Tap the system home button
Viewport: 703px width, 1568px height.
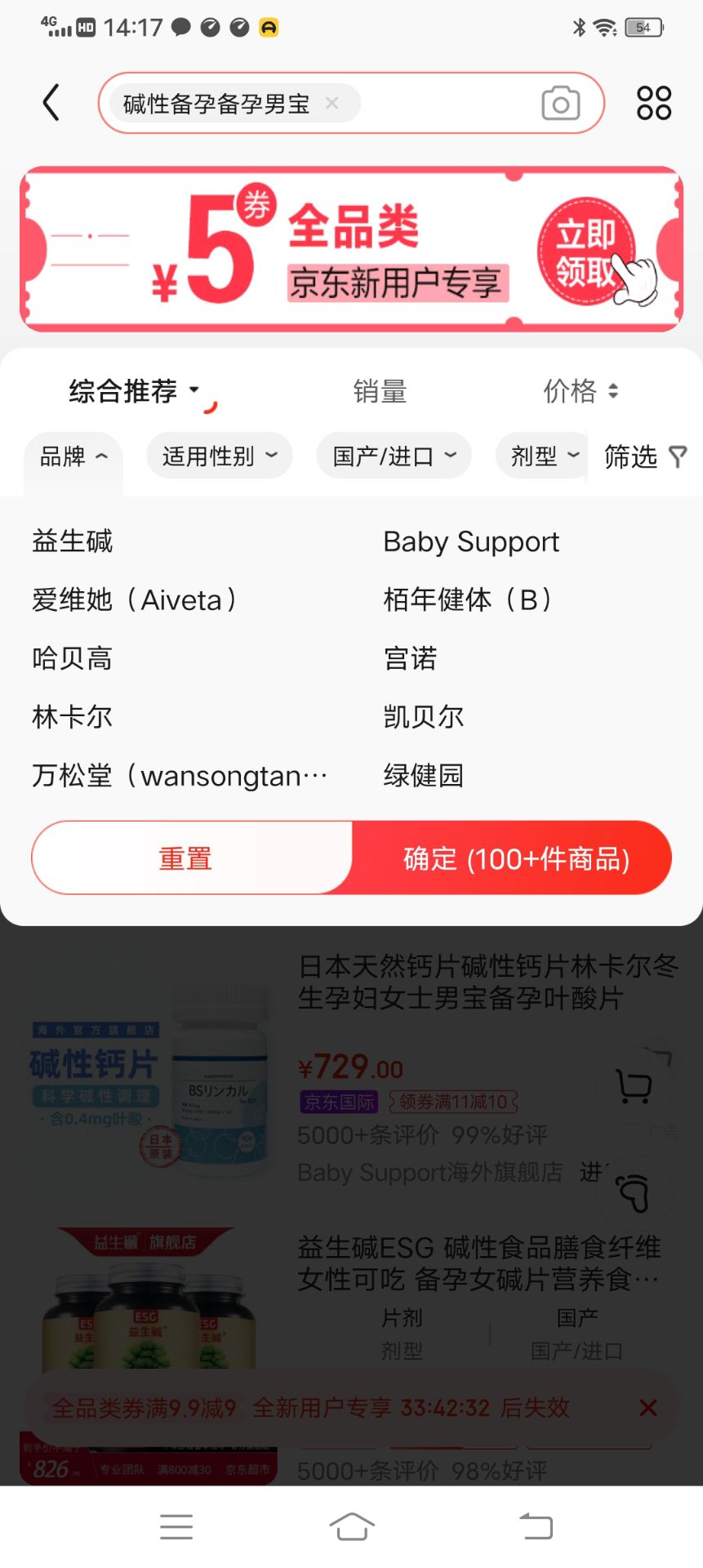tap(352, 1526)
